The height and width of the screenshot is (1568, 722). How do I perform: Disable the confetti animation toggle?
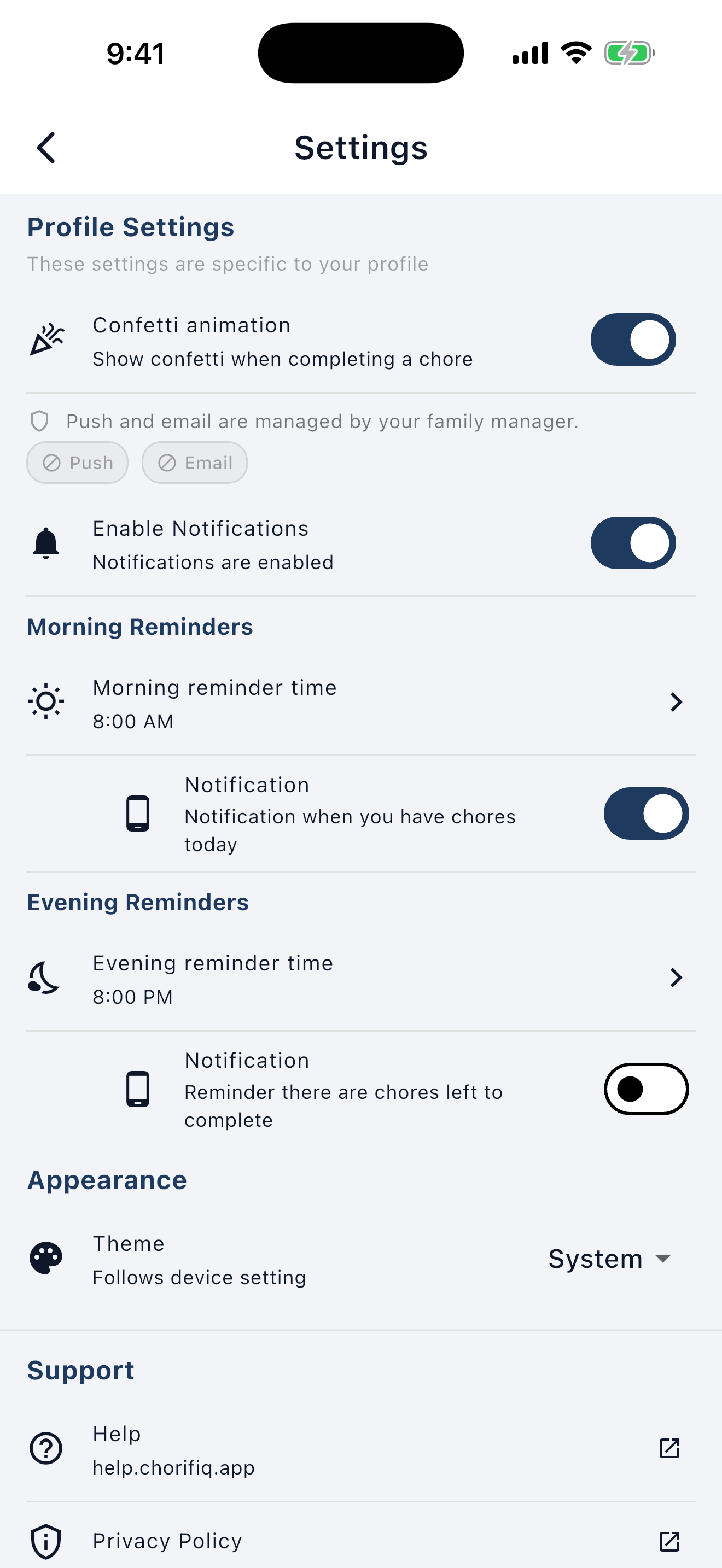633,339
